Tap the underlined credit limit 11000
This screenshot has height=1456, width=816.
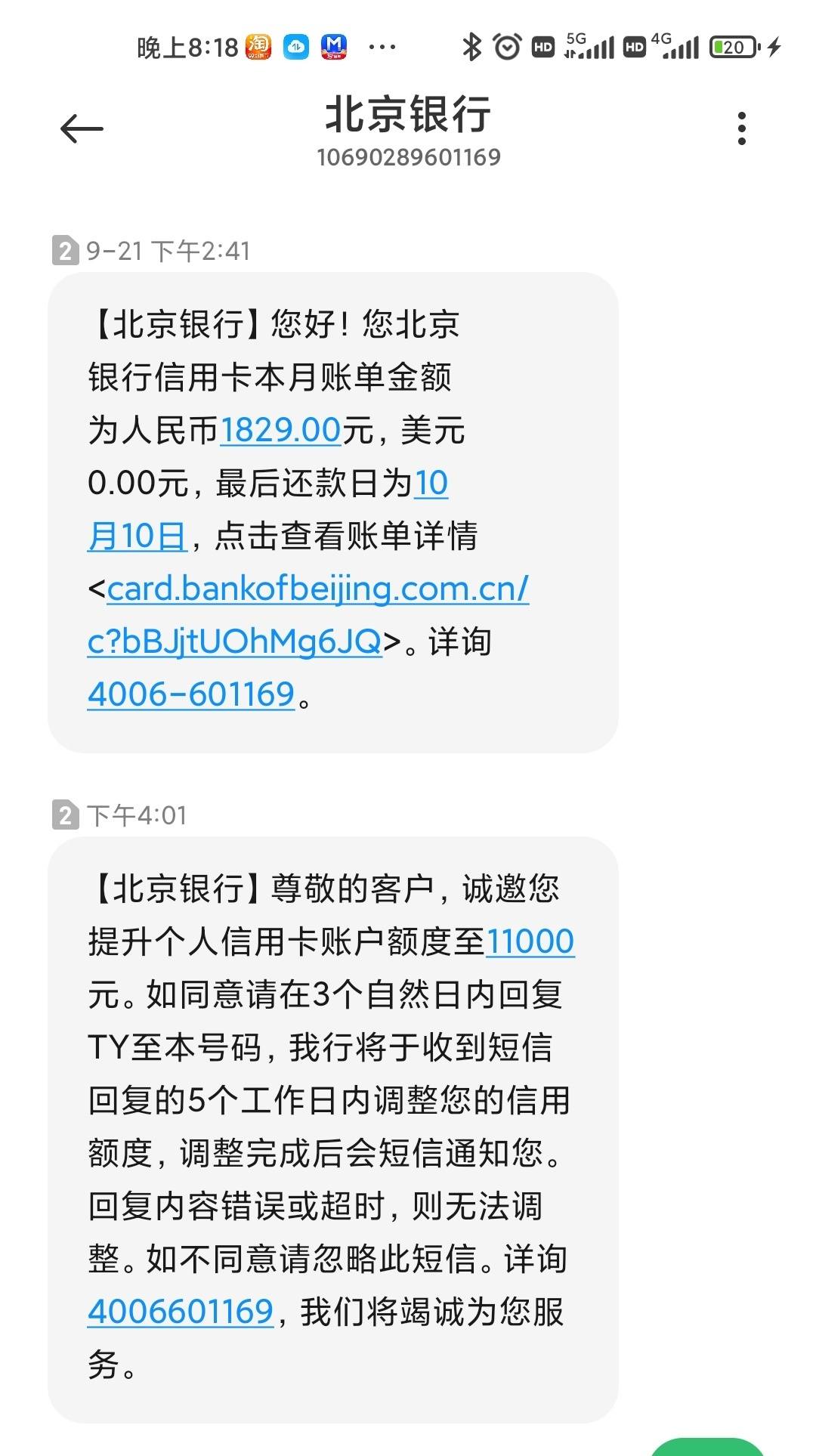[530, 941]
